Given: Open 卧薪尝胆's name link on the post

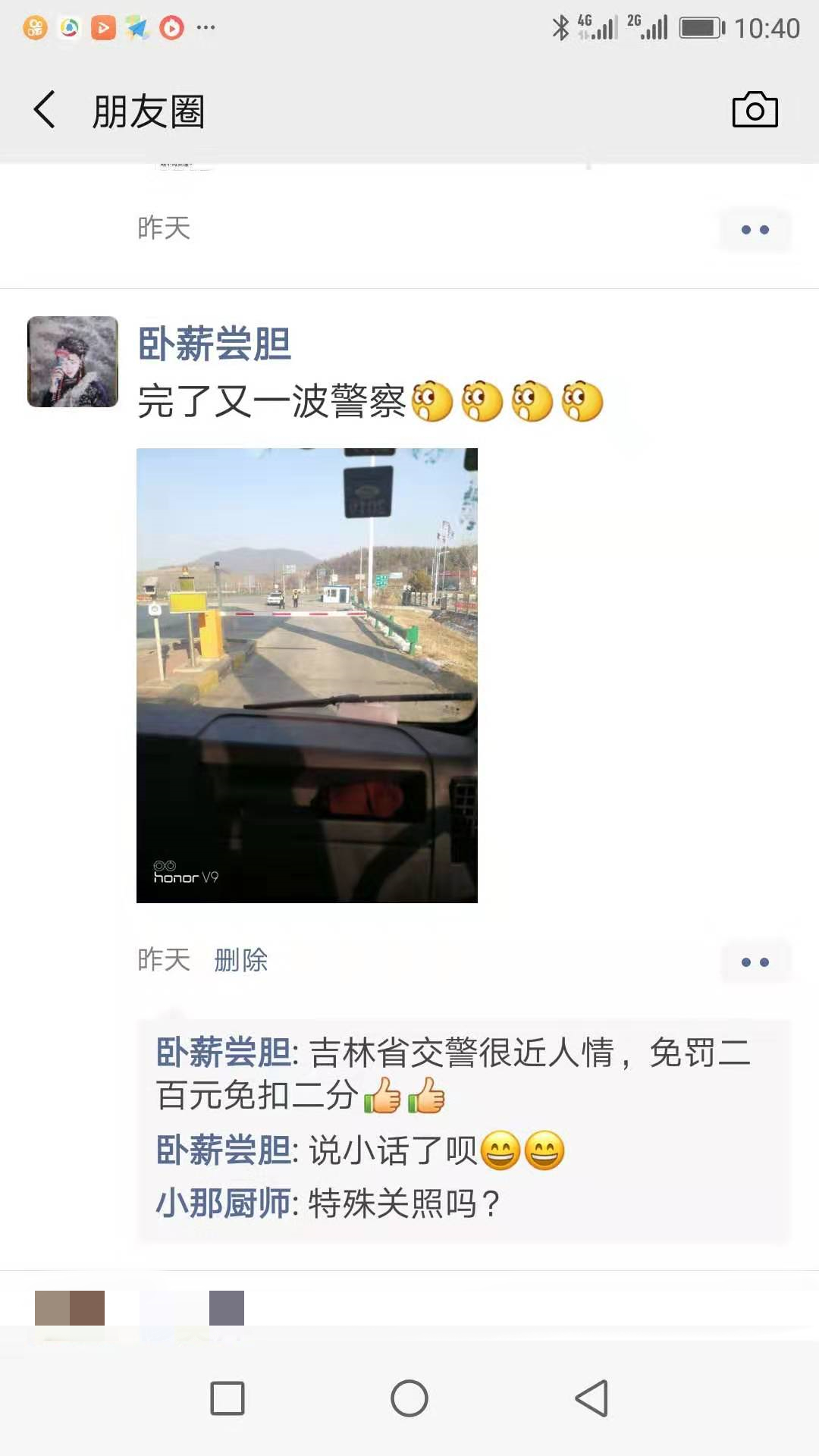Looking at the screenshot, I should pos(215,344).
